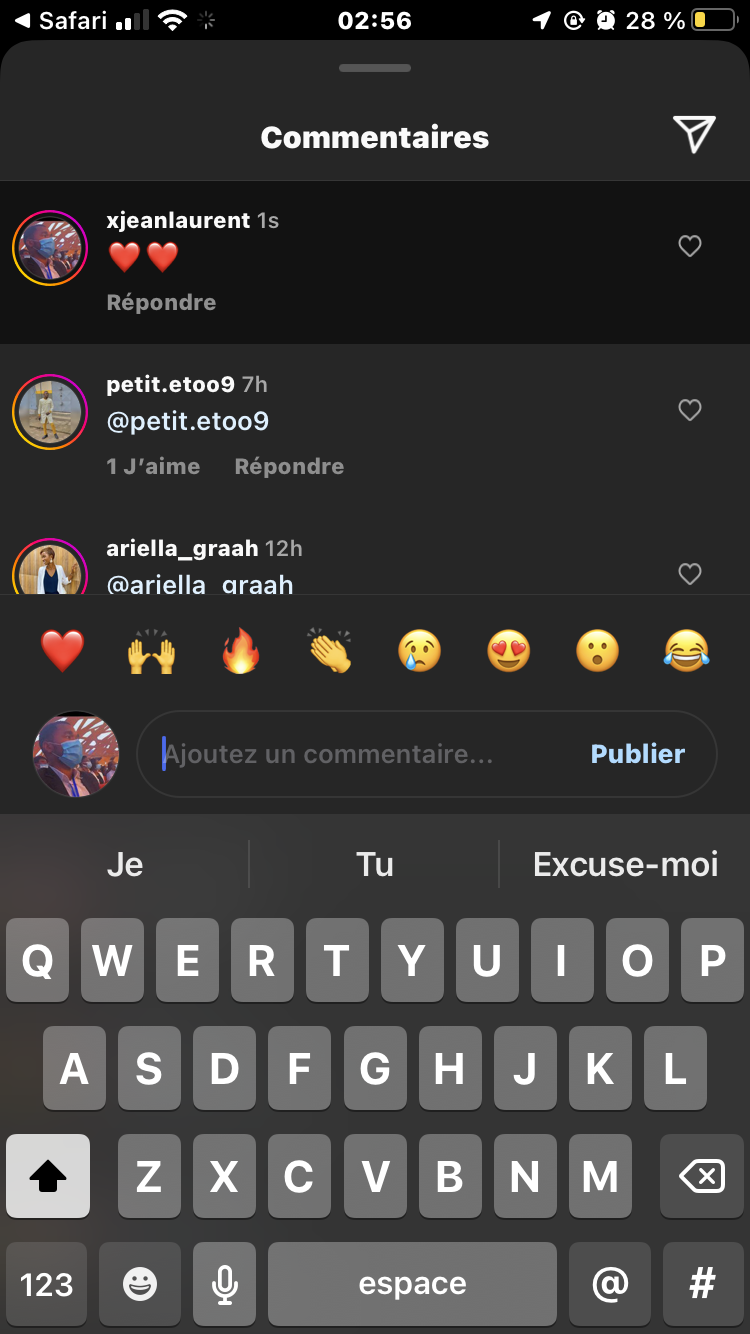Open xjeanlaurent's profile picture

tap(50, 248)
